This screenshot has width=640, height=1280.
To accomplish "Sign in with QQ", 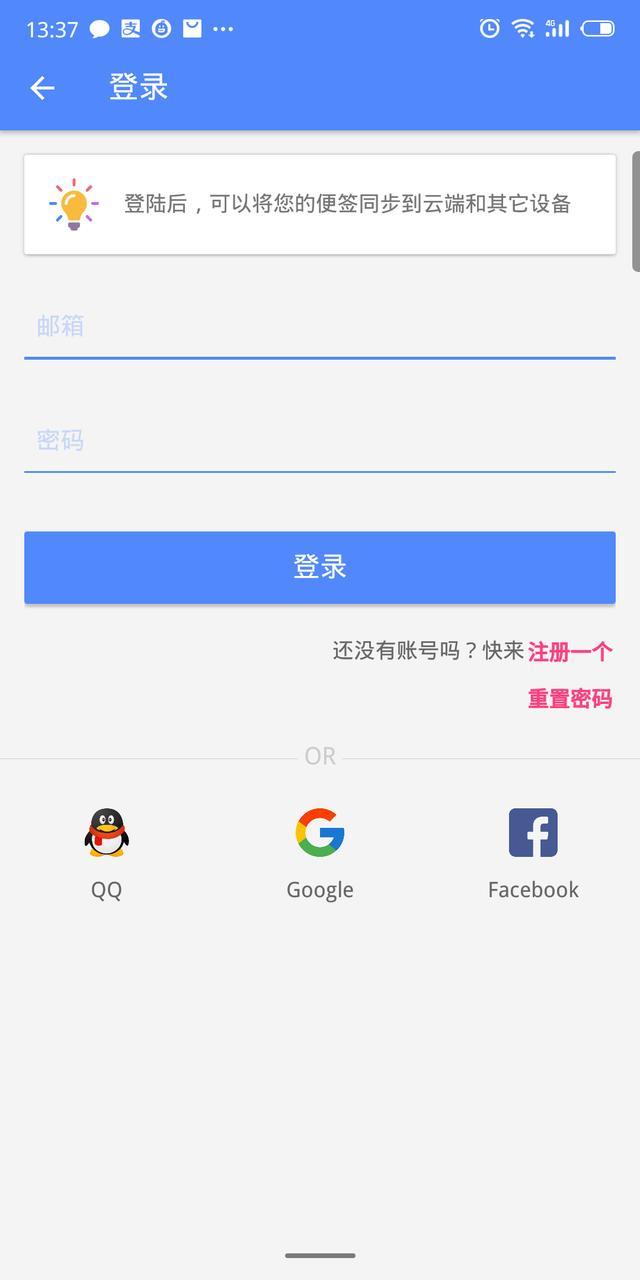I will (106, 848).
